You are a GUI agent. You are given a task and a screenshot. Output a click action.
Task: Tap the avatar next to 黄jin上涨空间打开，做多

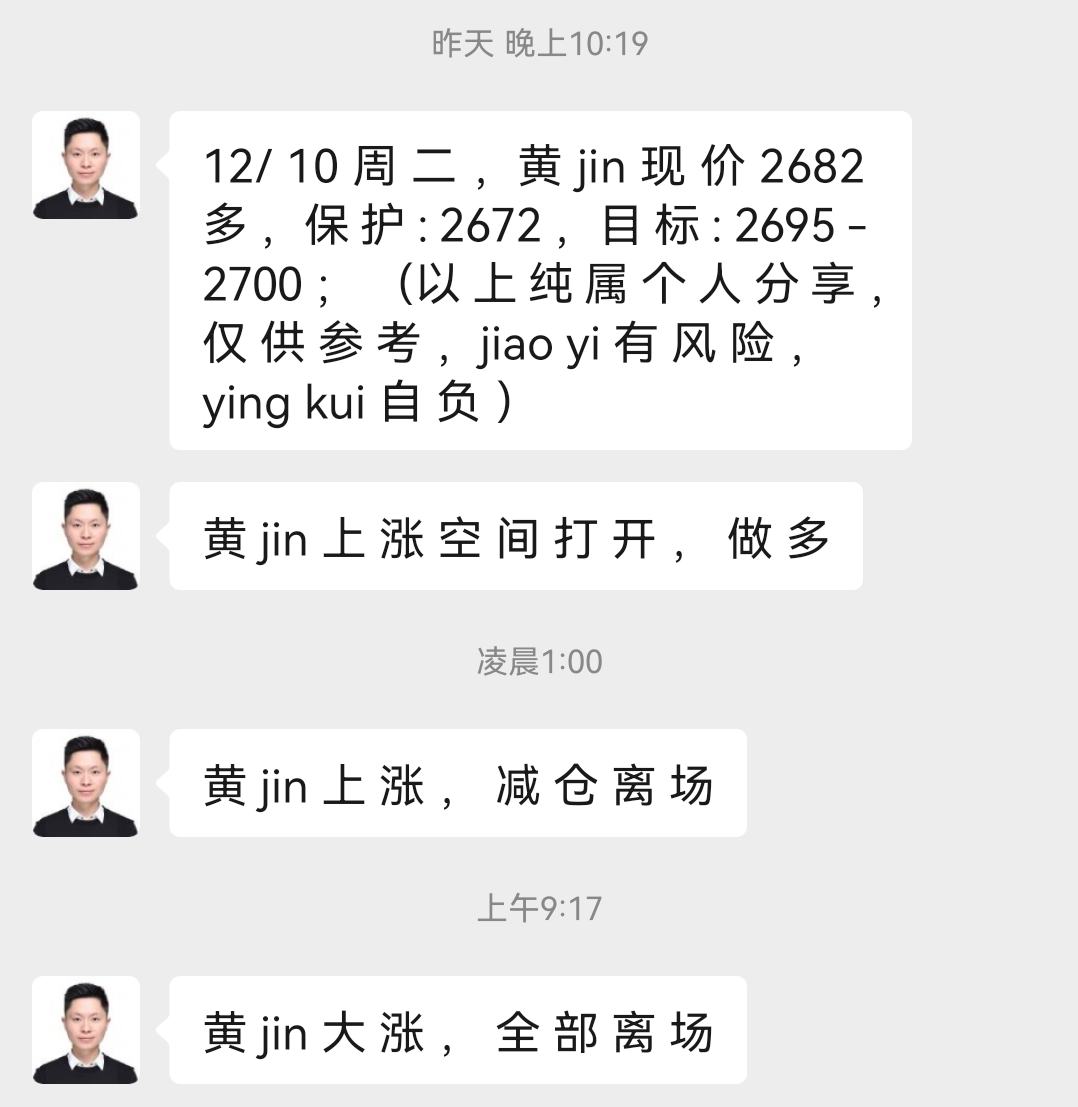(x=86, y=536)
